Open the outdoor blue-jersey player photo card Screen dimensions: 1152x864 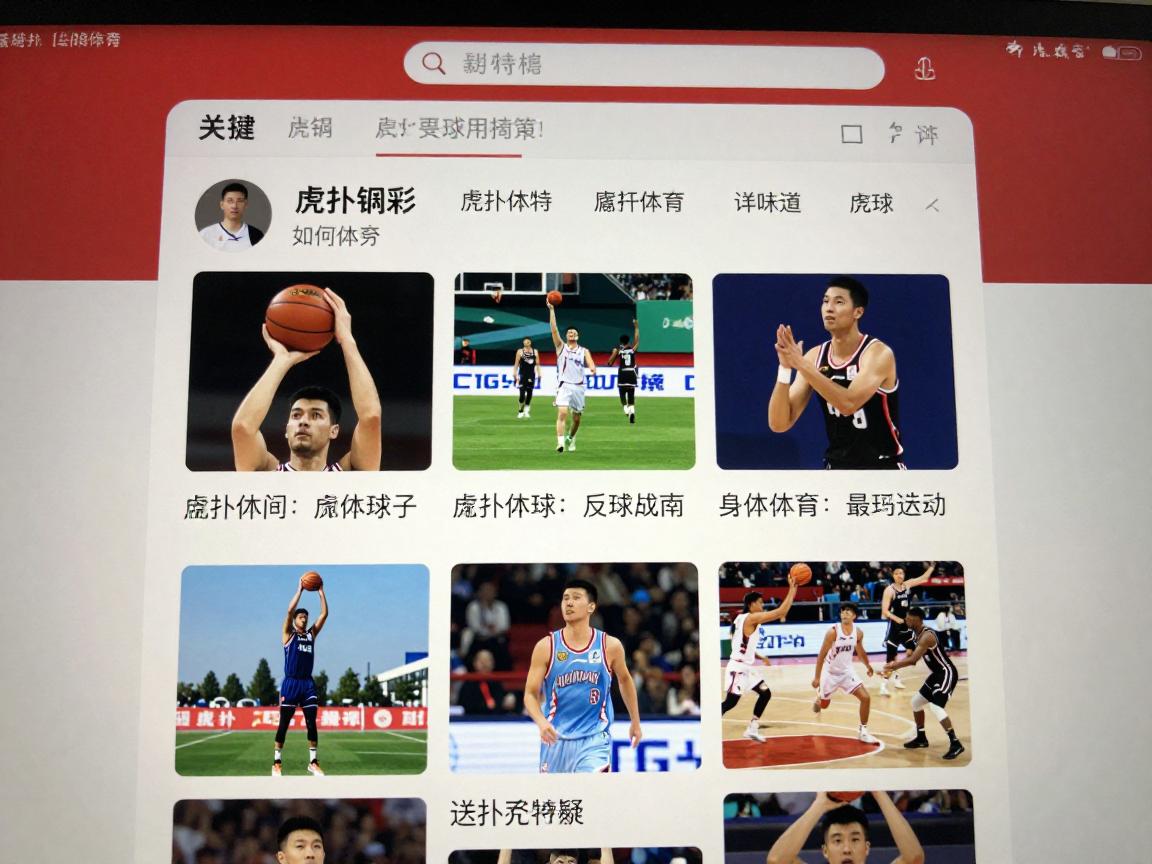303,669
